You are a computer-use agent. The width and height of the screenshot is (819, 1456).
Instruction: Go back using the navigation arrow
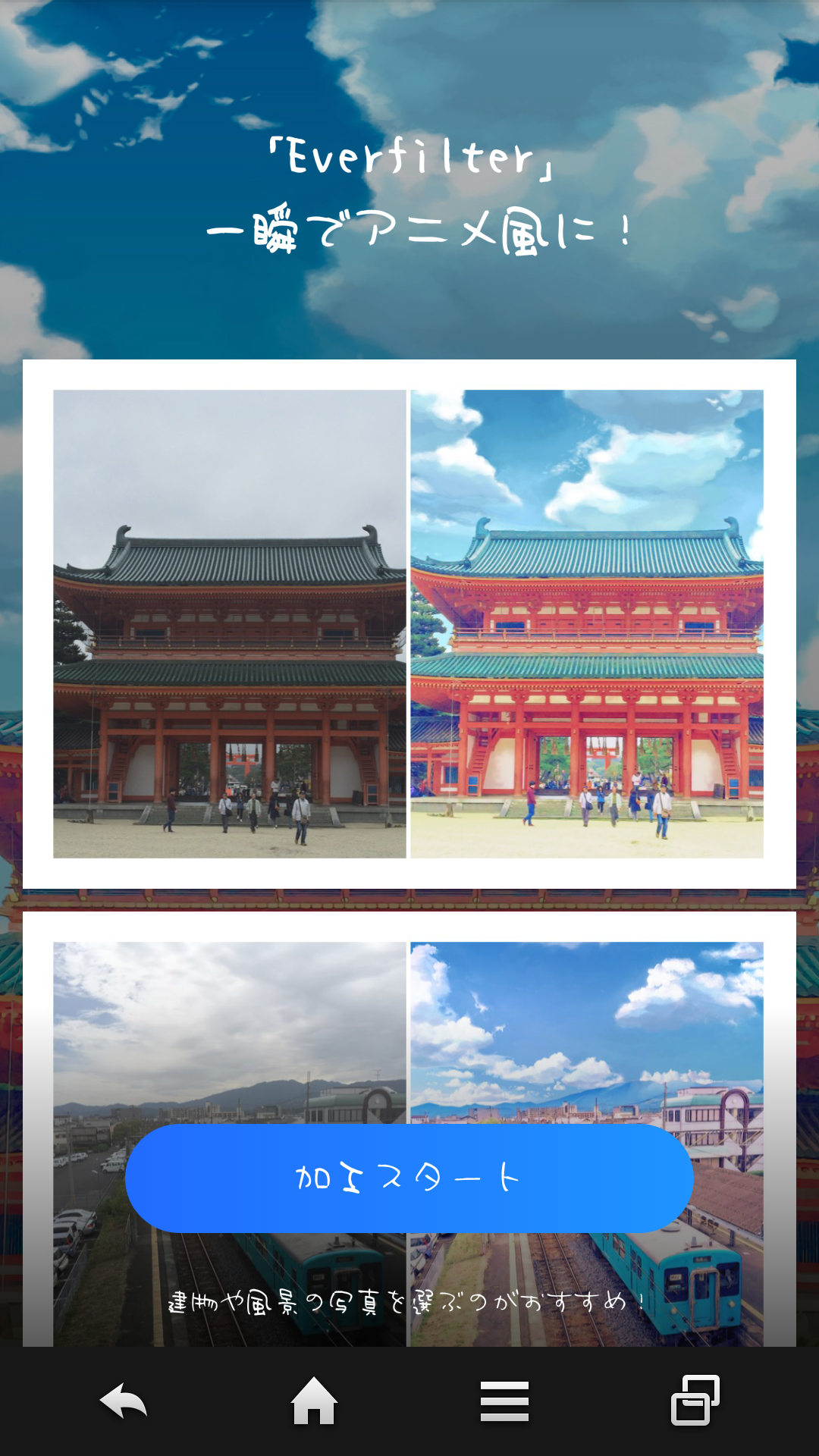coord(123,1401)
